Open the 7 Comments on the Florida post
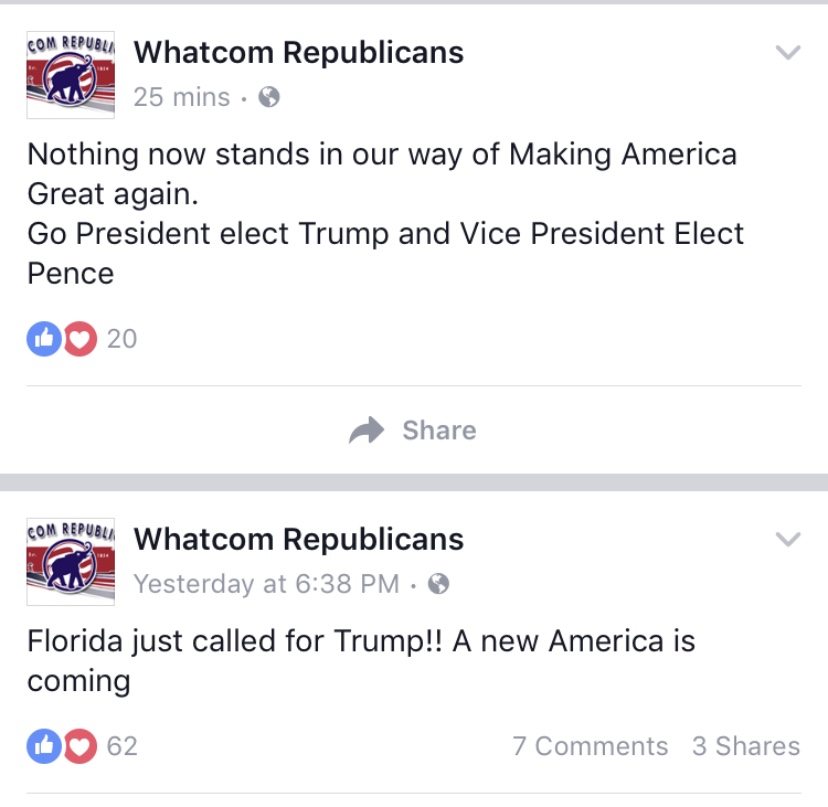The width and height of the screenshot is (828, 807). 590,746
